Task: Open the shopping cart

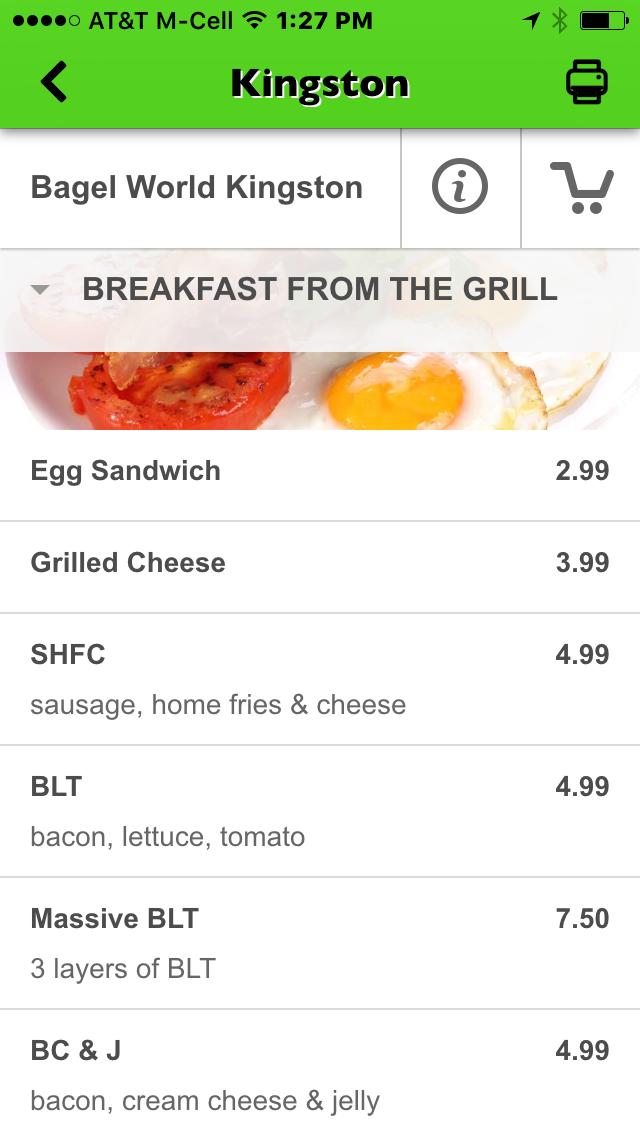Action: (x=581, y=187)
